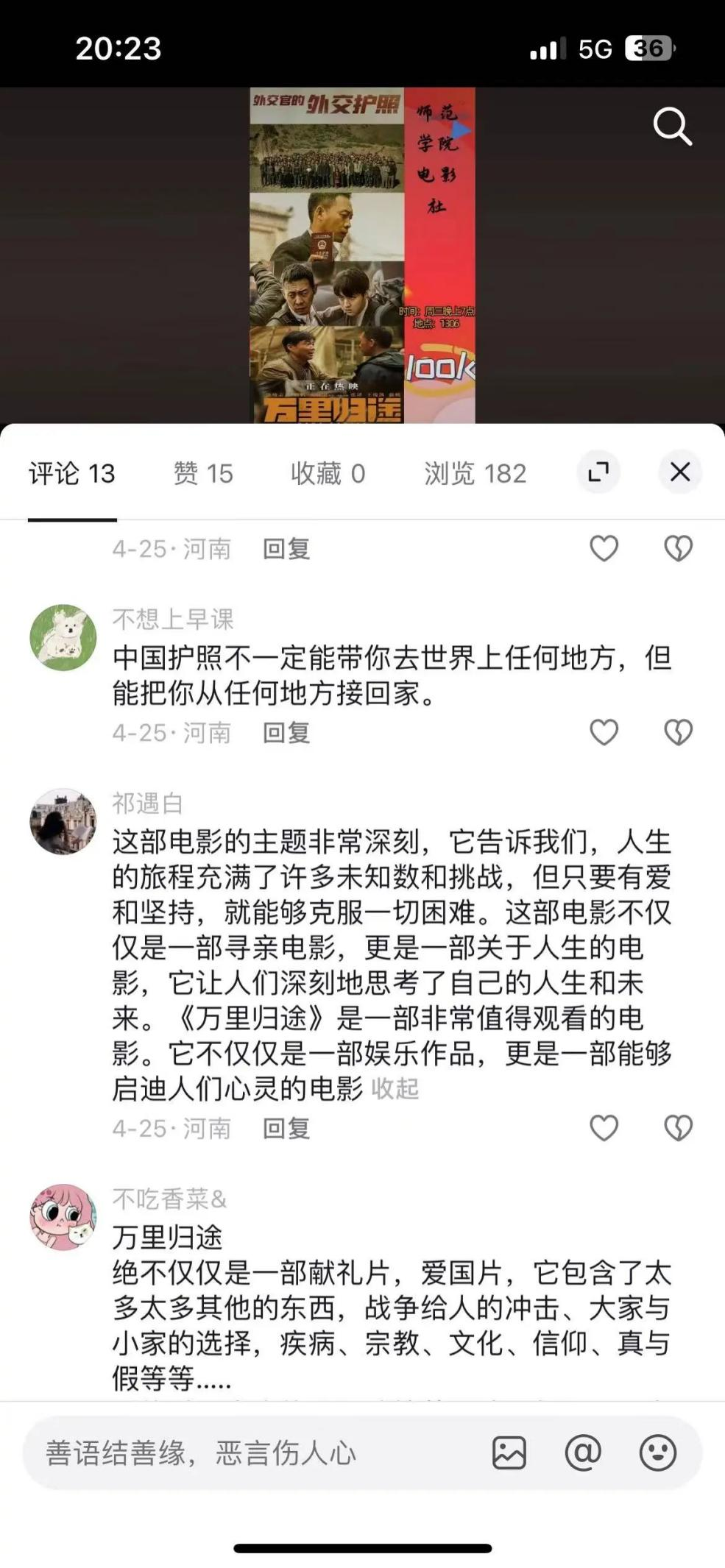
Task: Reply to 祁遇白's comment
Action: click(286, 1129)
